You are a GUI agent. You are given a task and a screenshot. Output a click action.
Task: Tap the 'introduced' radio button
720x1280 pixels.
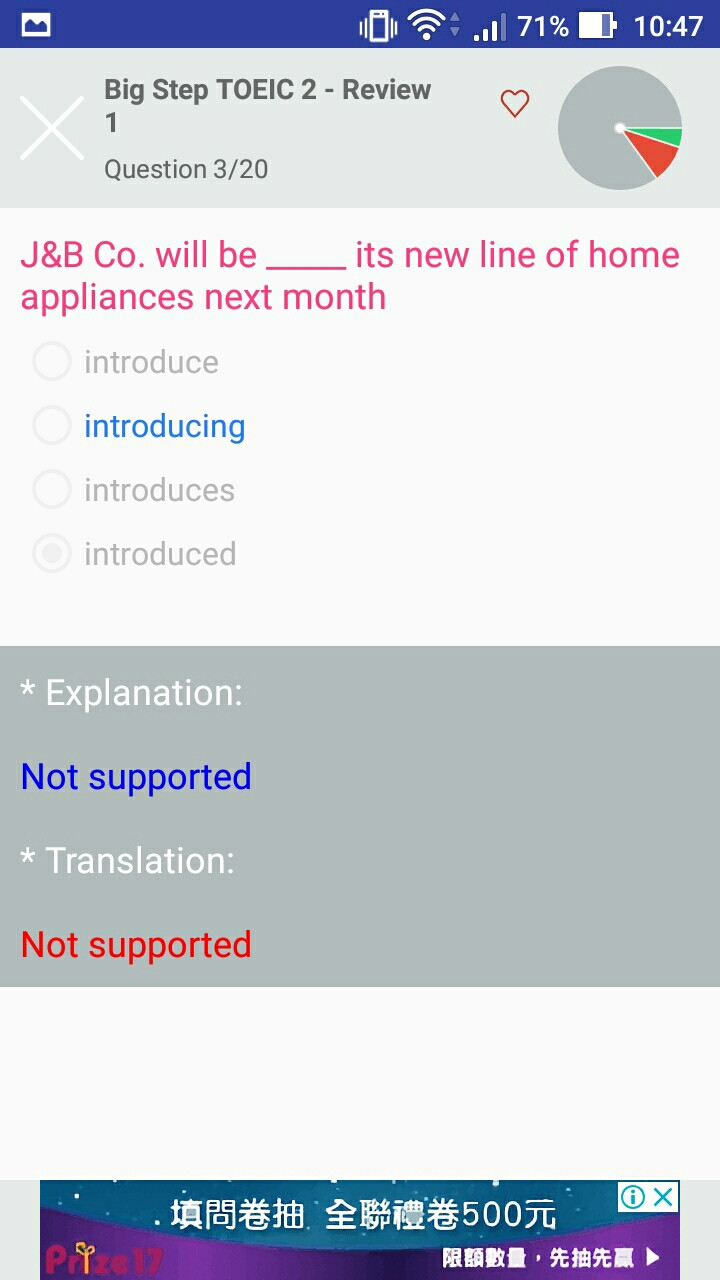coord(52,554)
